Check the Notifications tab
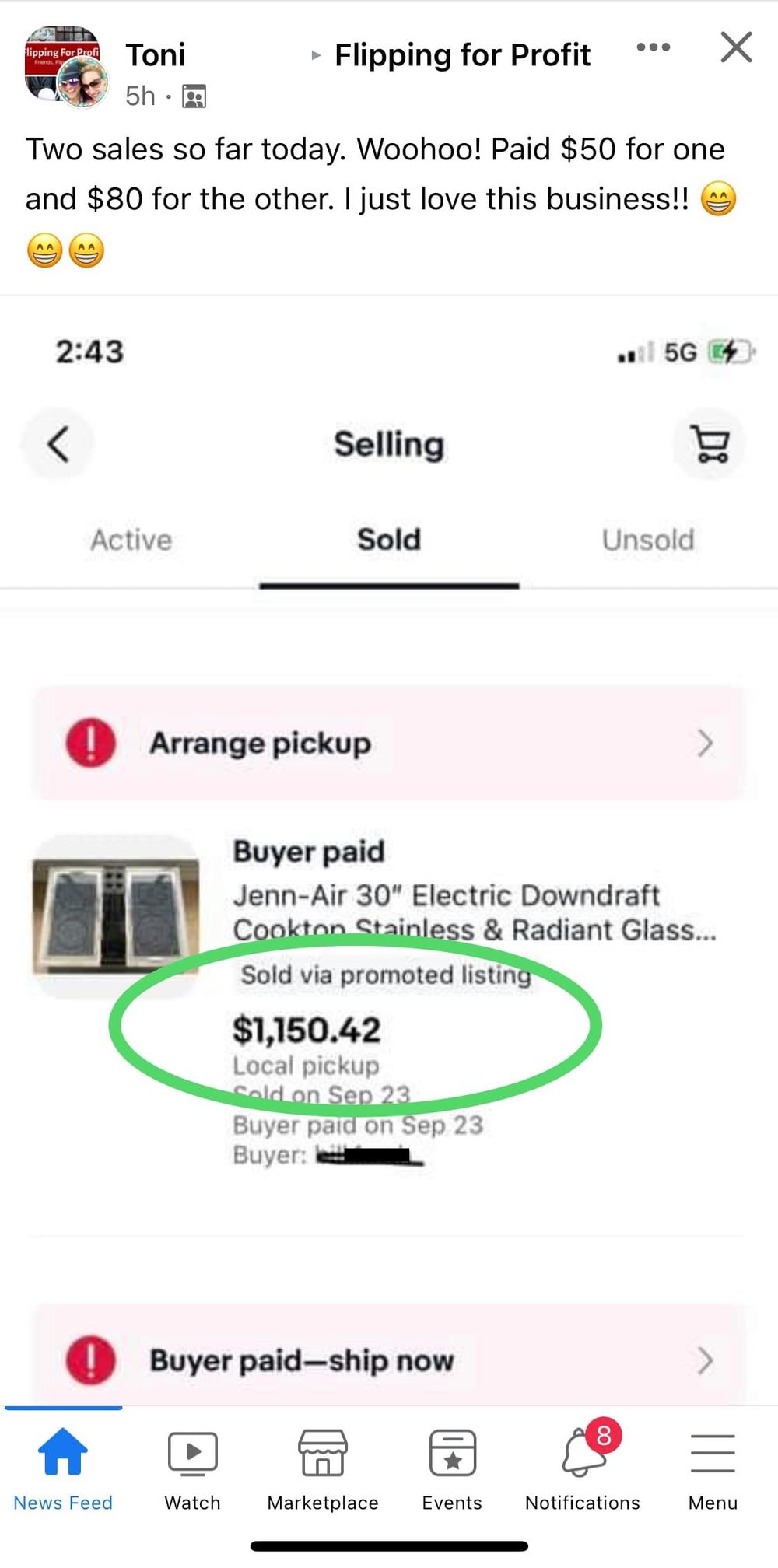This screenshot has width=778, height=1568. coord(583,1468)
